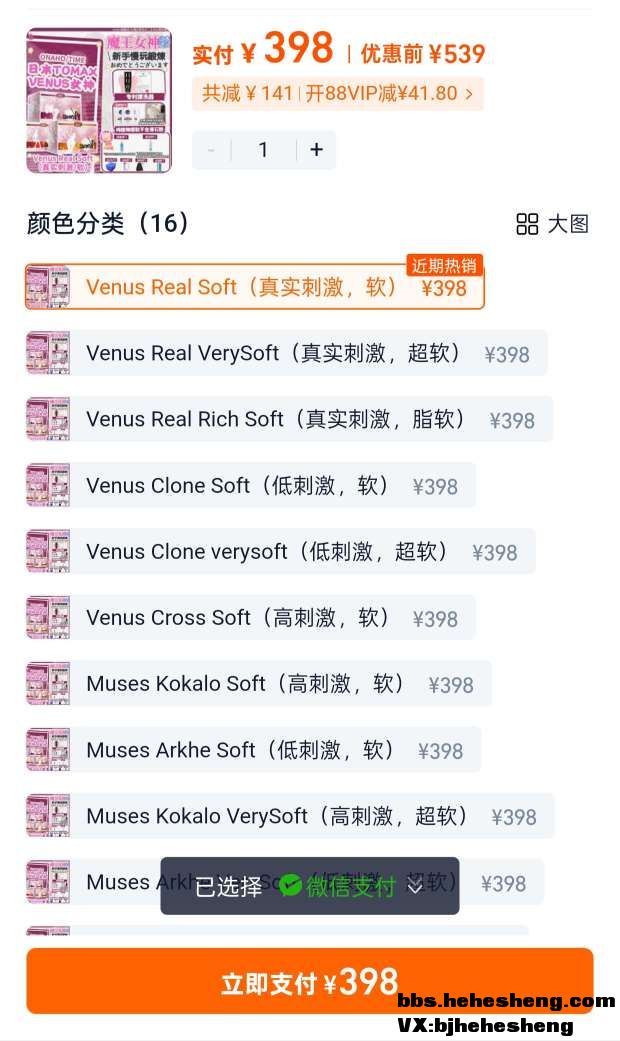Open the discount details 共减¥141 banner
Image resolution: width=620 pixels, height=1041 pixels.
click(x=337, y=94)
